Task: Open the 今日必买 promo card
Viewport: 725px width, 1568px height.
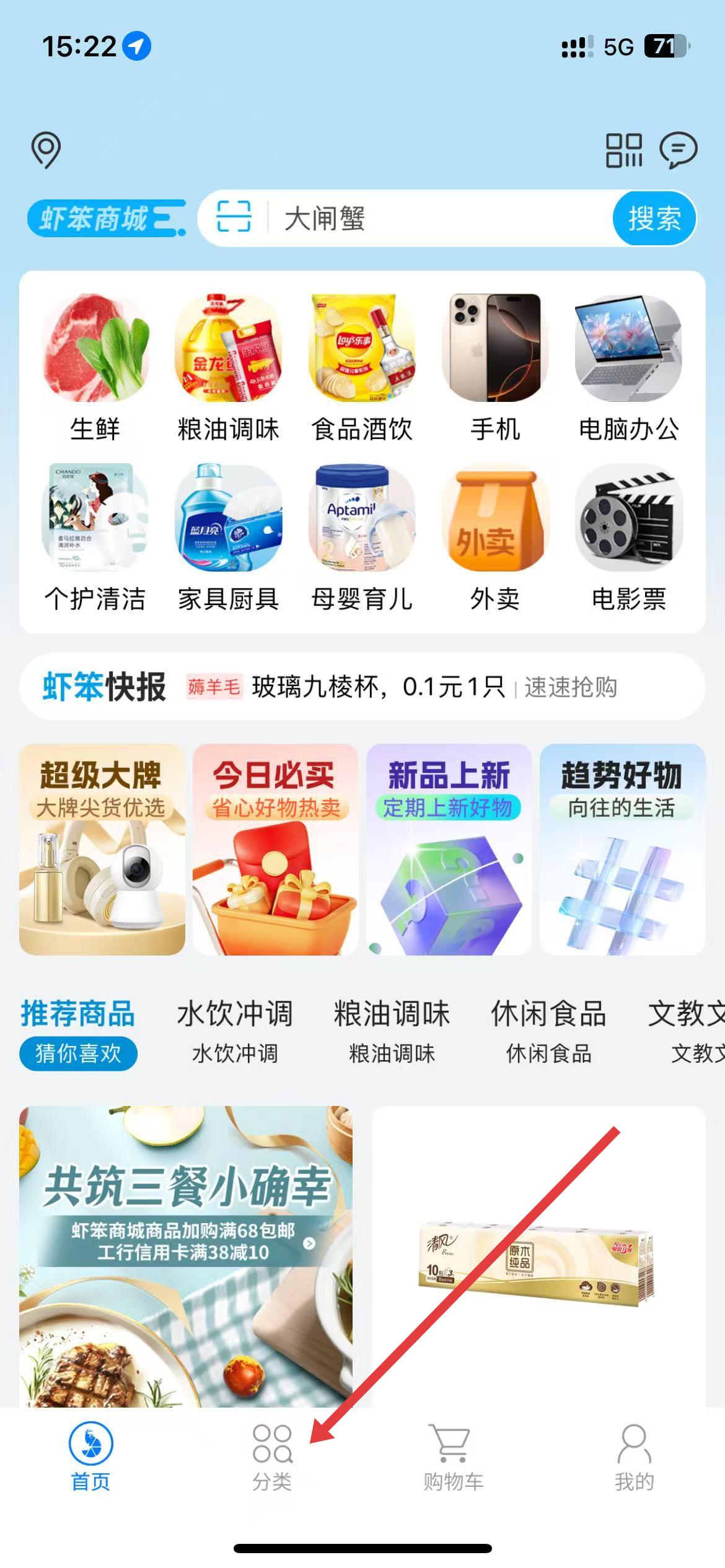Action: point(276,850)
